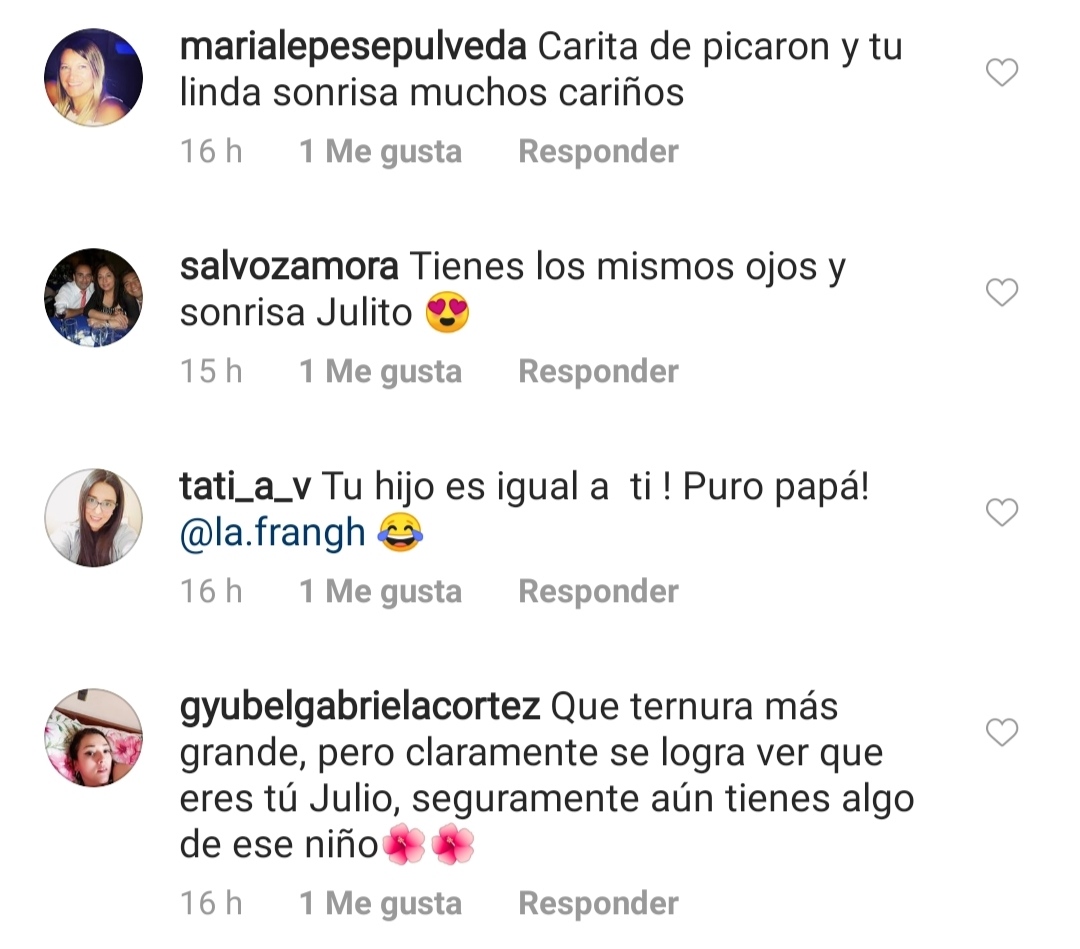Tap Responder under gyubelgabrielacortez's comment
The width and height of the screenshot is (1080, 949).
598,904
